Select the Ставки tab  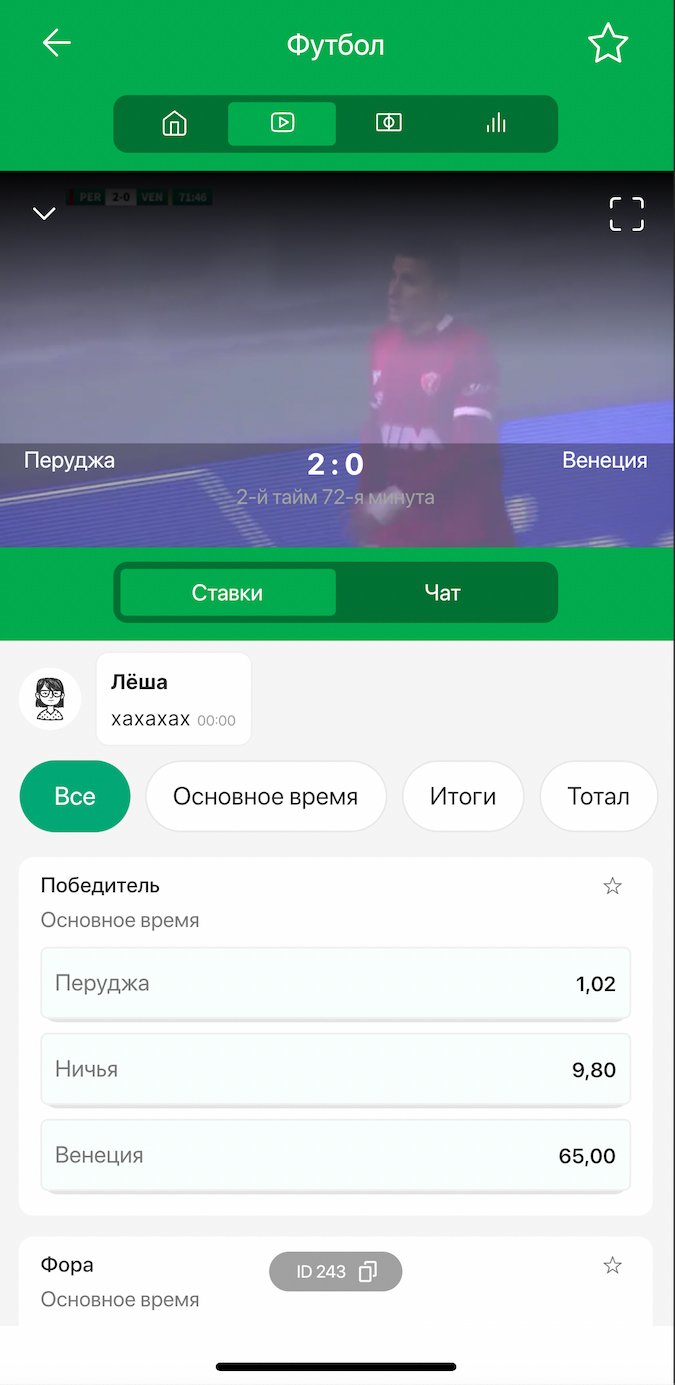(x=227, y=593)
